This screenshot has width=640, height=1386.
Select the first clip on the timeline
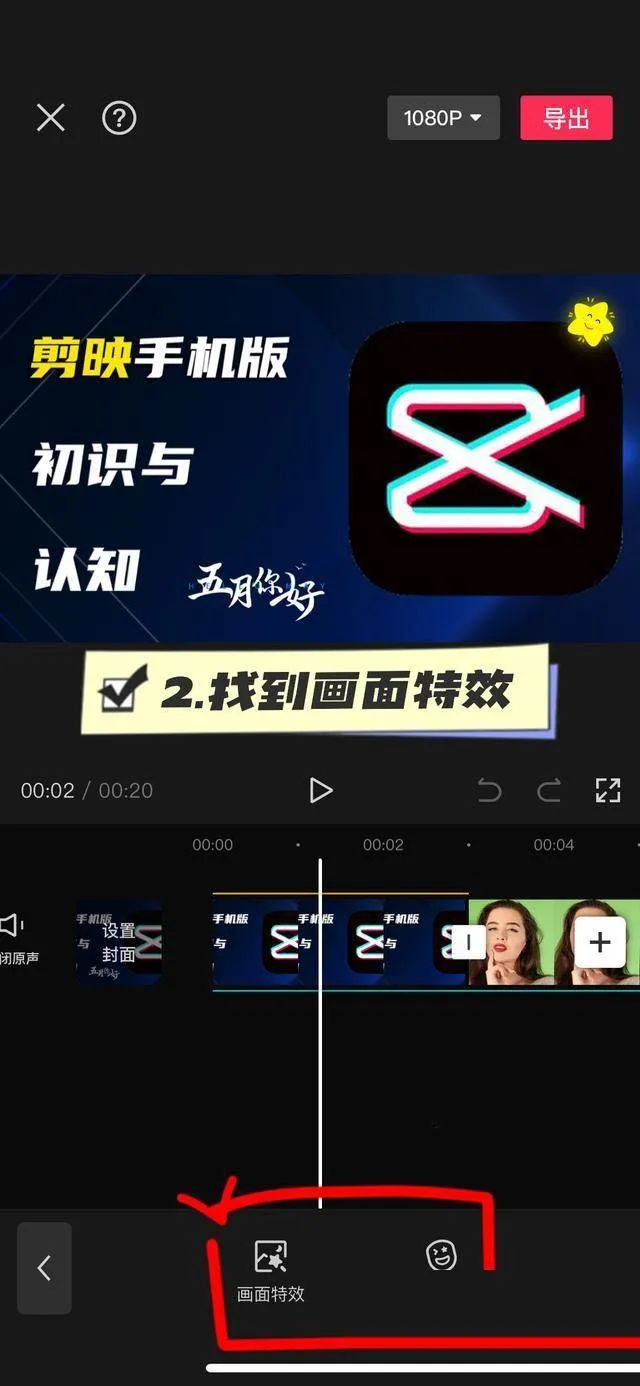pos(340,943)
